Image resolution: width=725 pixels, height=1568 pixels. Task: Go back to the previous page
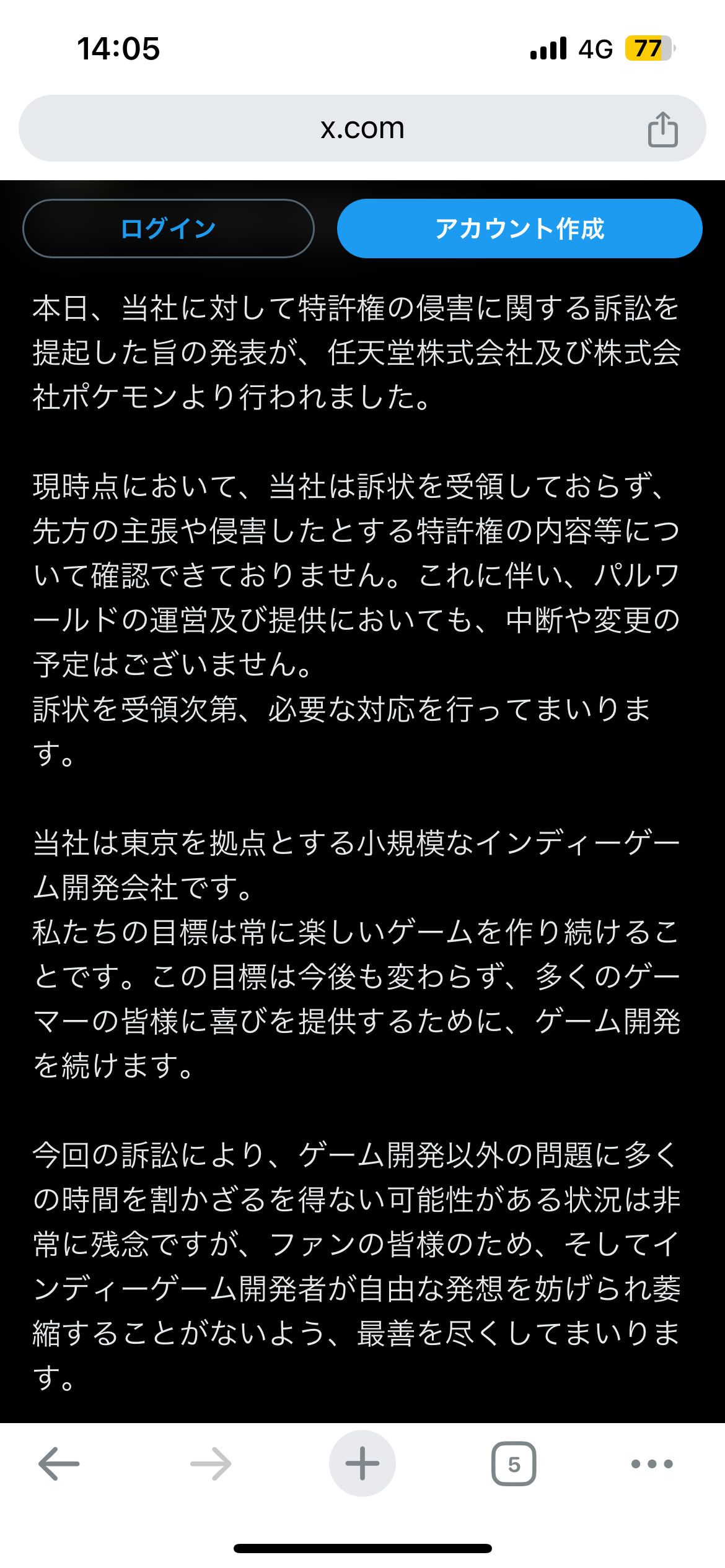pyautogui.click(x=59, y=1464)
